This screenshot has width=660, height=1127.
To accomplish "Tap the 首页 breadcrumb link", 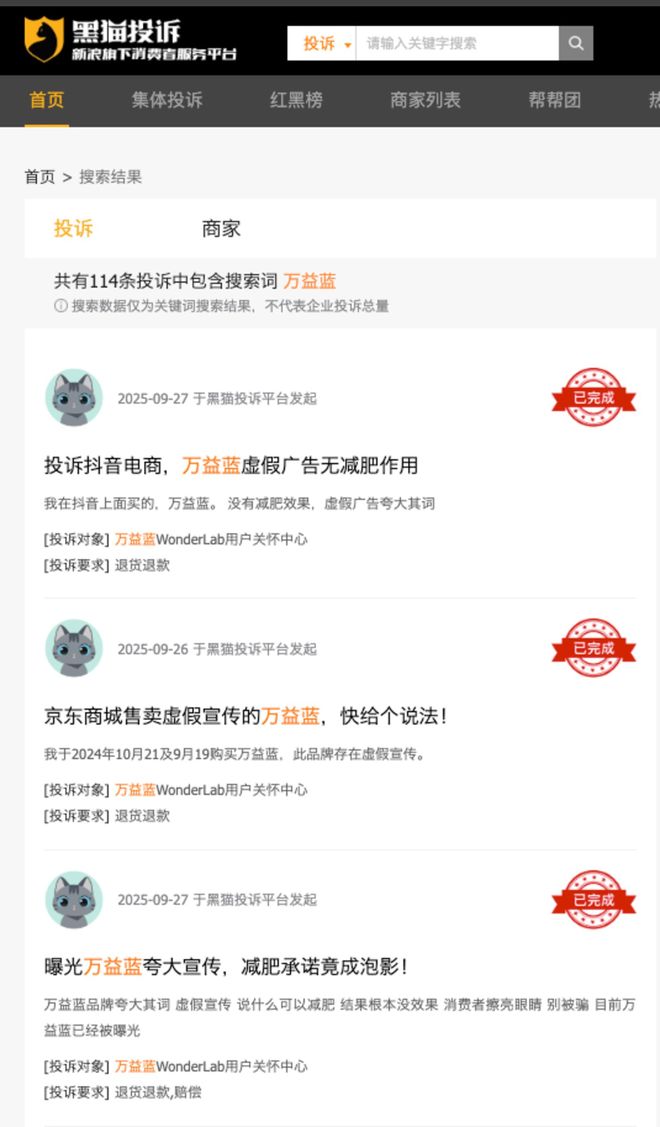I will 40,177.
